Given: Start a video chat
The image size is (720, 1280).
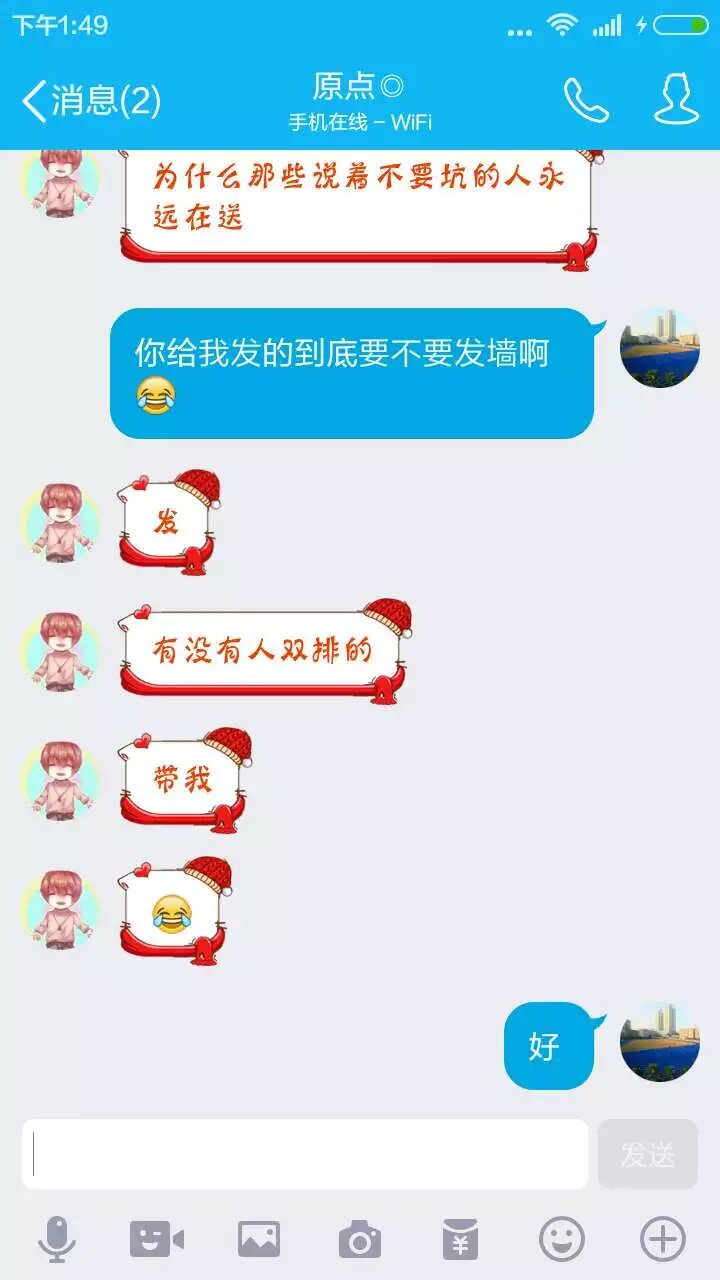Looking at the screenshot, I should (157, 1240).
